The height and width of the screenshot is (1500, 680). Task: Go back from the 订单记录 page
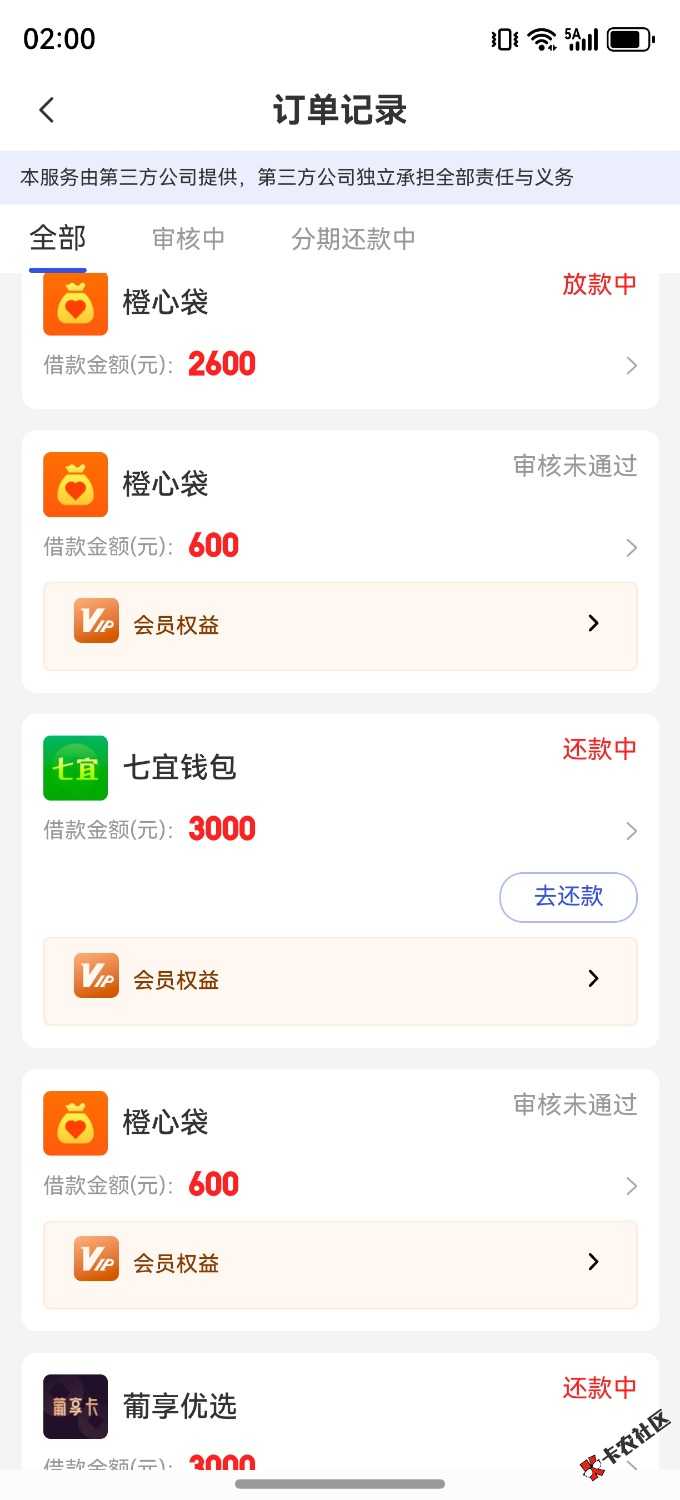coord(46,110)
